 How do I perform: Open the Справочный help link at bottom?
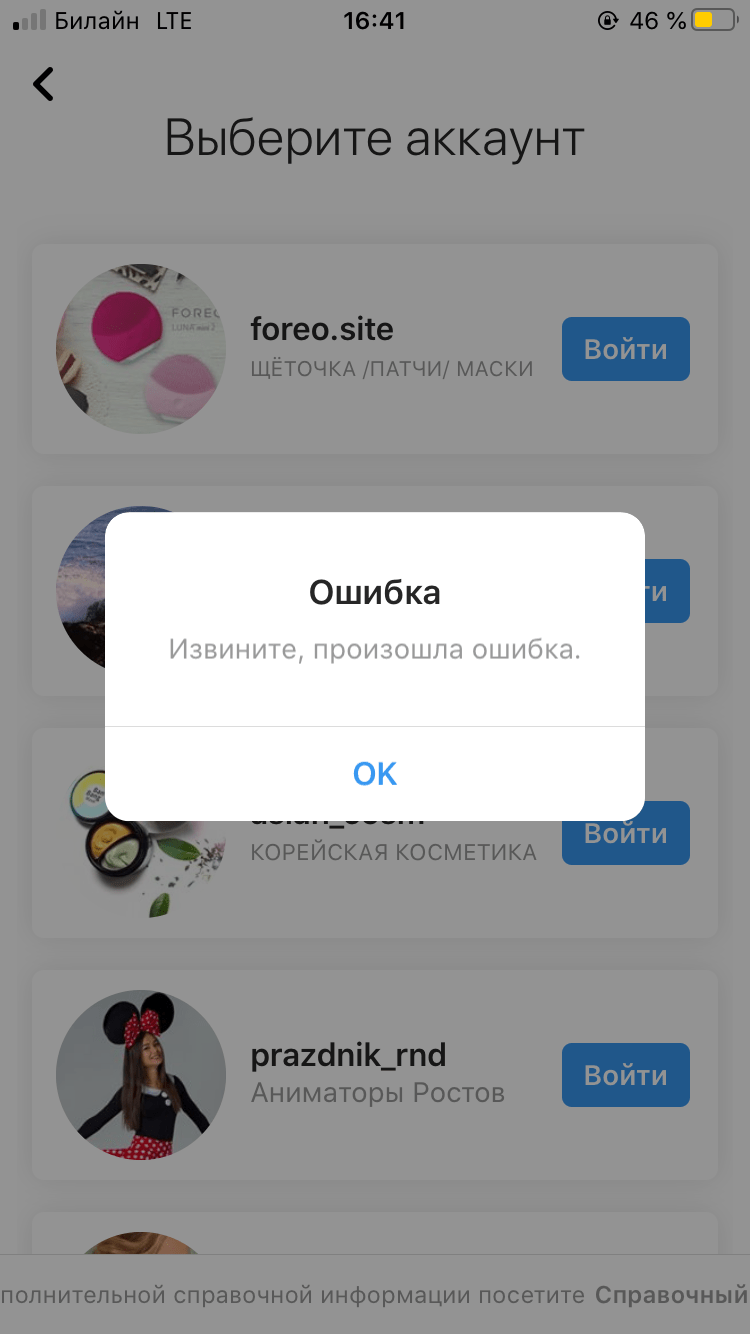(x=671, y=1295)
